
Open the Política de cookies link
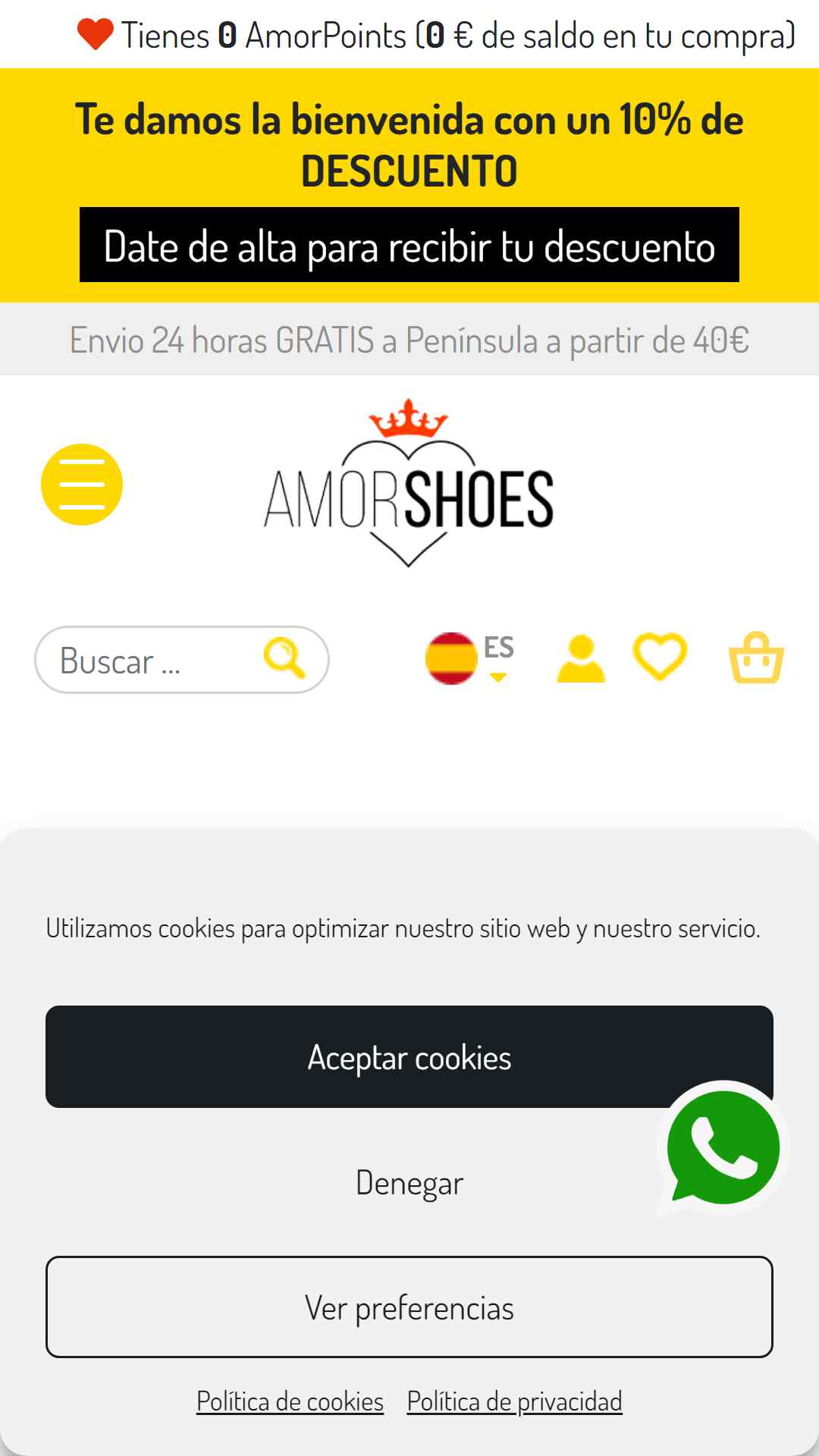click(x=290, y=1401)
